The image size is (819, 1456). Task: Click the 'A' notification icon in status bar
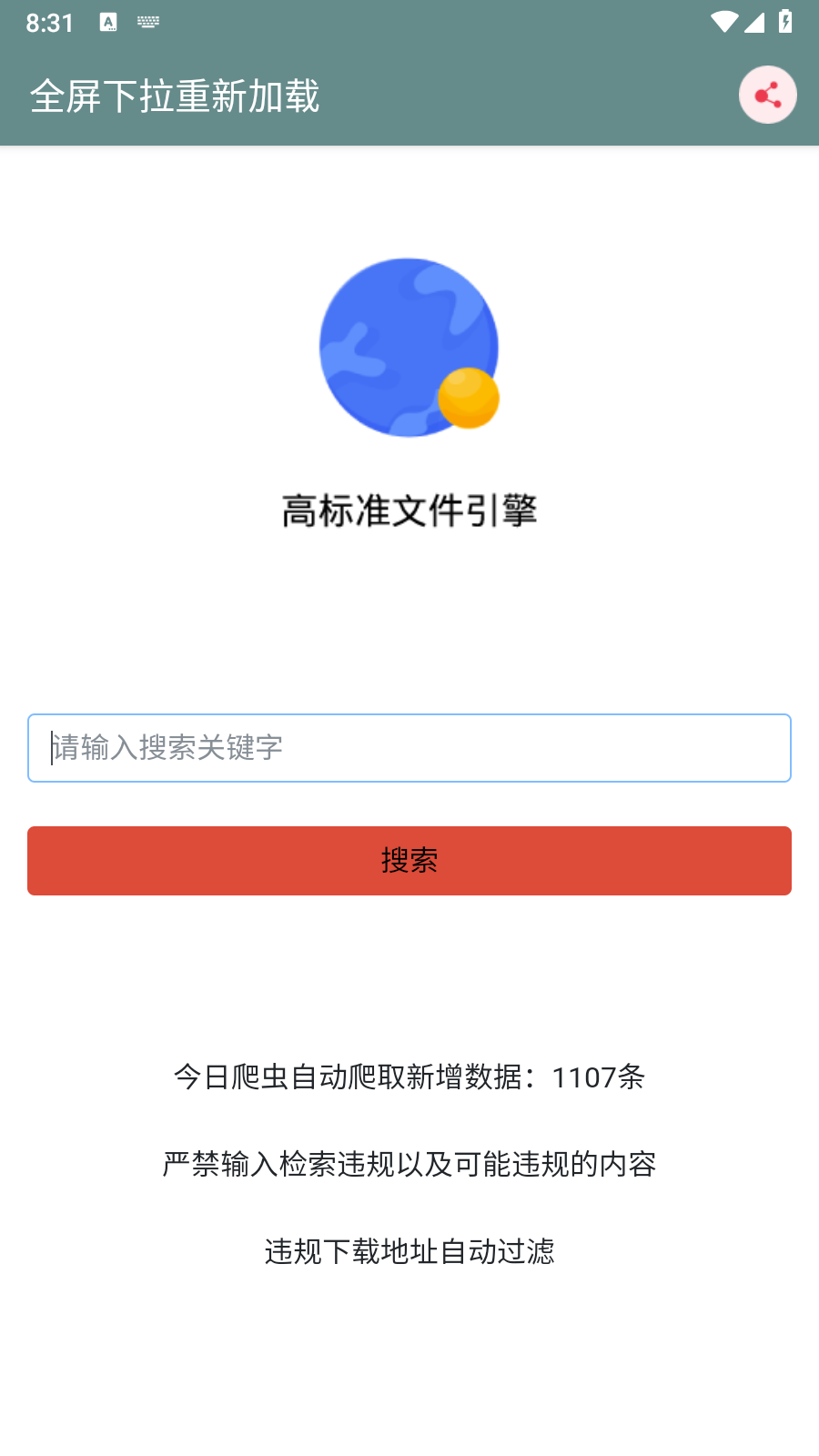coord(108,23)
